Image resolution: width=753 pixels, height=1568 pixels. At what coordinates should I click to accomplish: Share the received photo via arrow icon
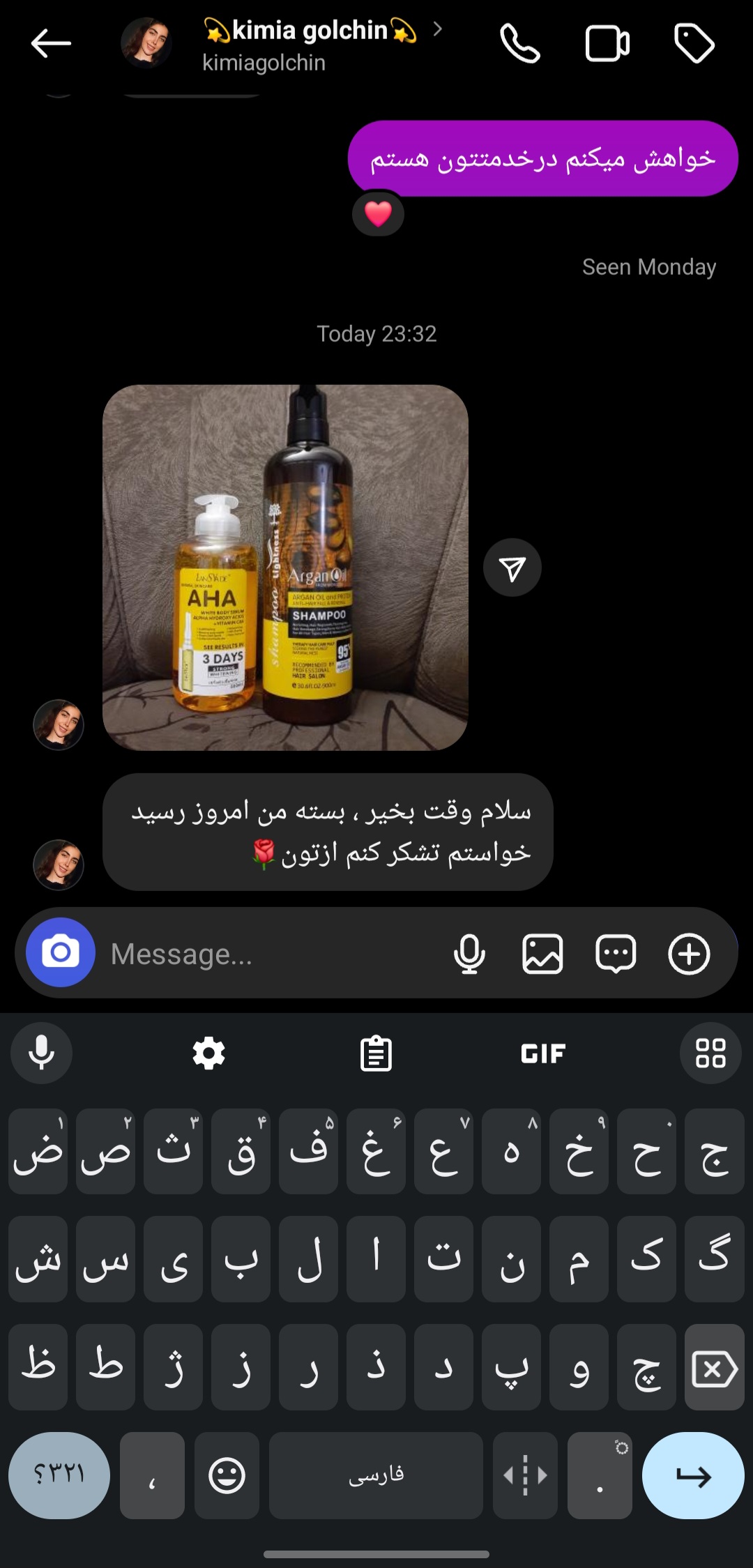click(x=512, y=568)
